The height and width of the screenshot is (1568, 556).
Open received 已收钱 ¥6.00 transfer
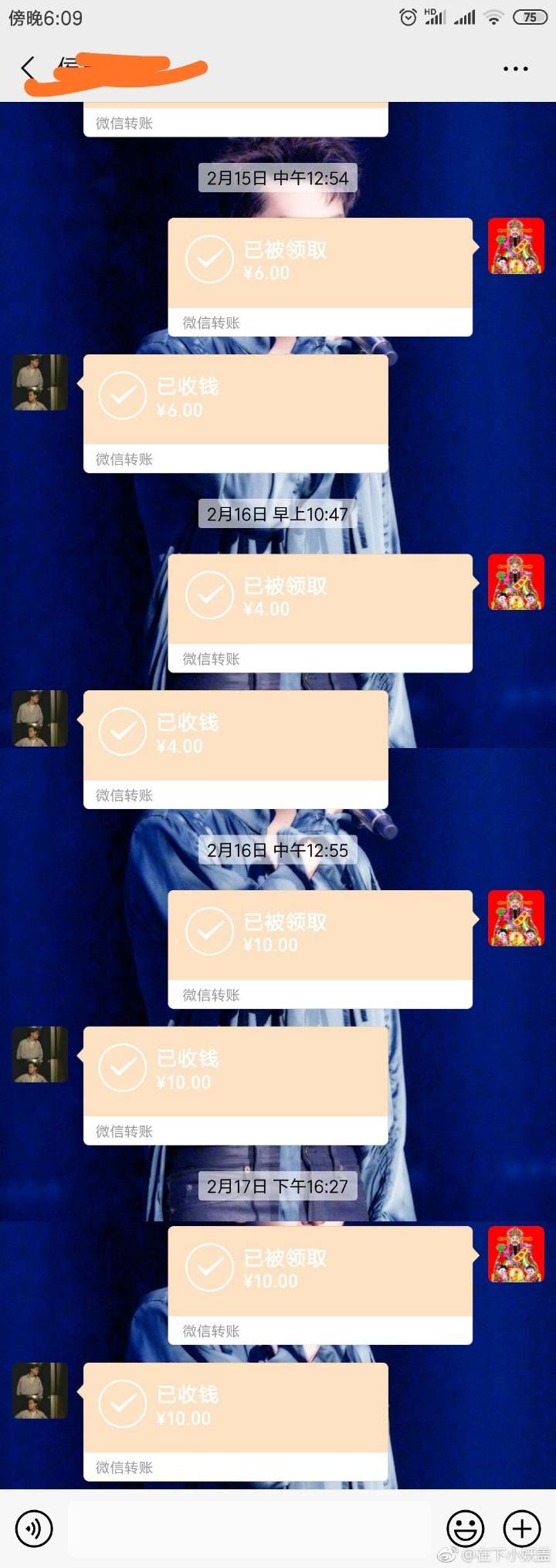tap(235, 412)
